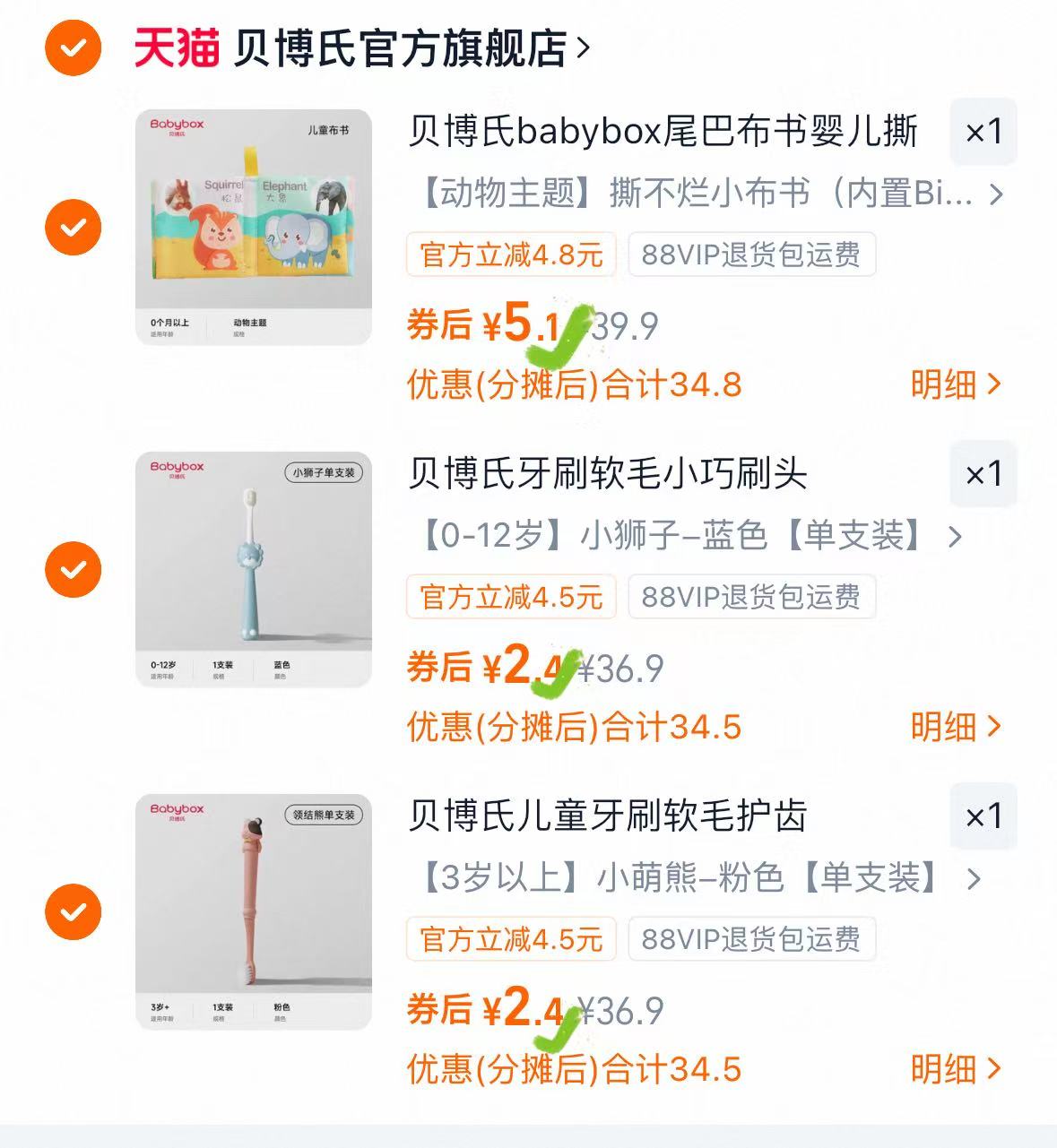Deselect the blue lion toothbrush checkbox
Screen dimensions: 1057x1148
(x=72, y=567)
